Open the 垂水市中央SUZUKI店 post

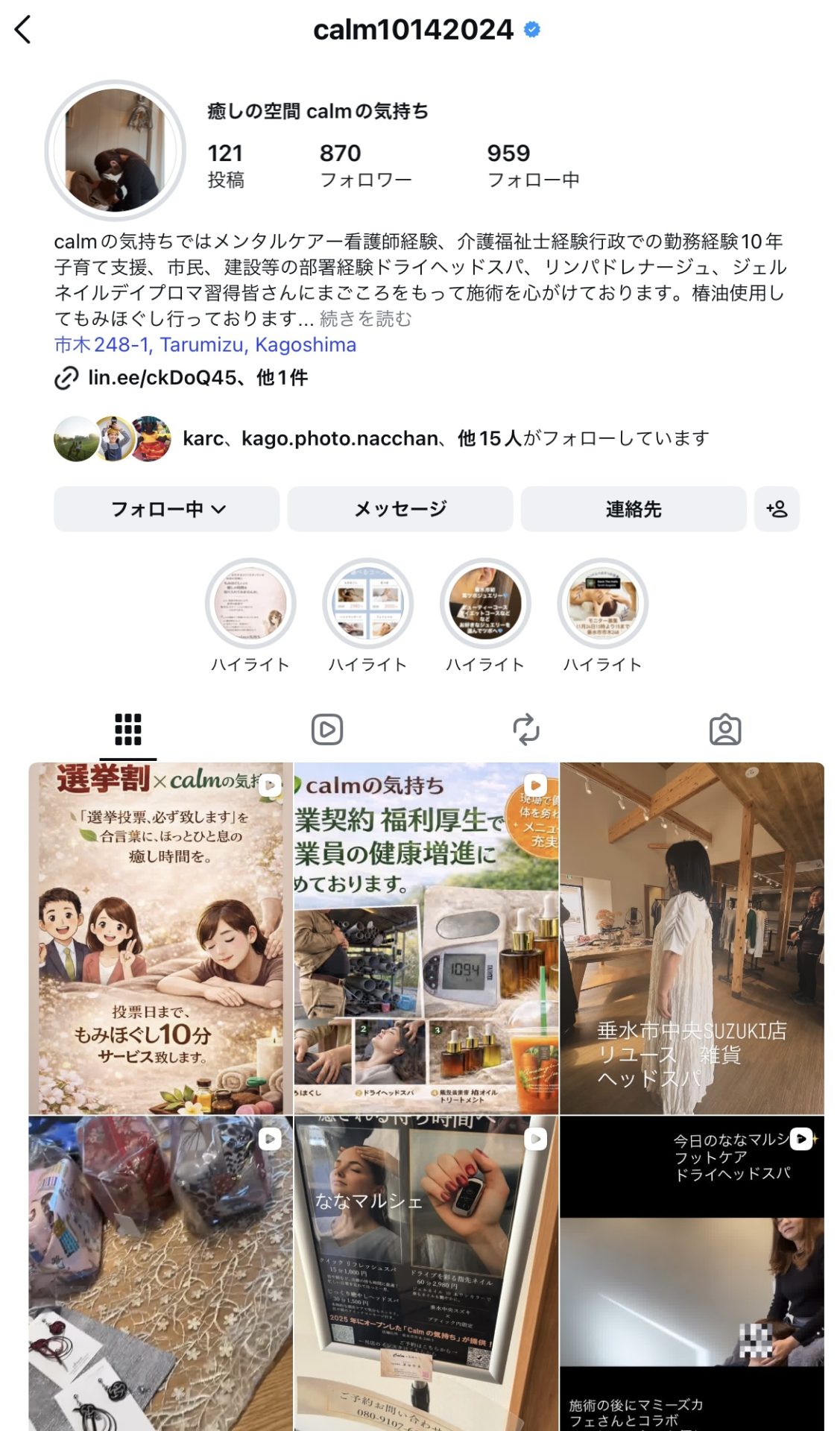[692, 938]
